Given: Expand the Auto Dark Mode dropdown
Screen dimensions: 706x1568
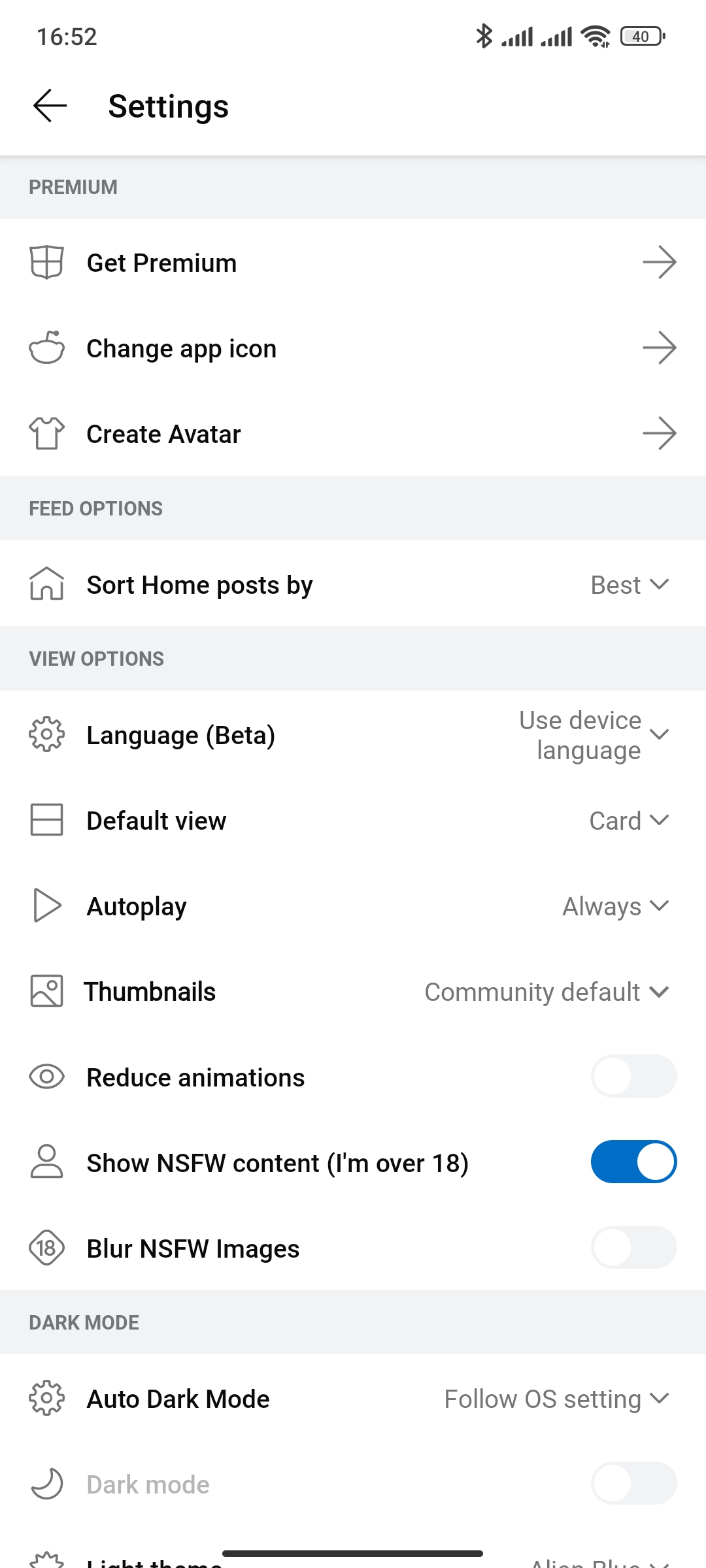Looking at the screenshot, I should pos(556,1399).
